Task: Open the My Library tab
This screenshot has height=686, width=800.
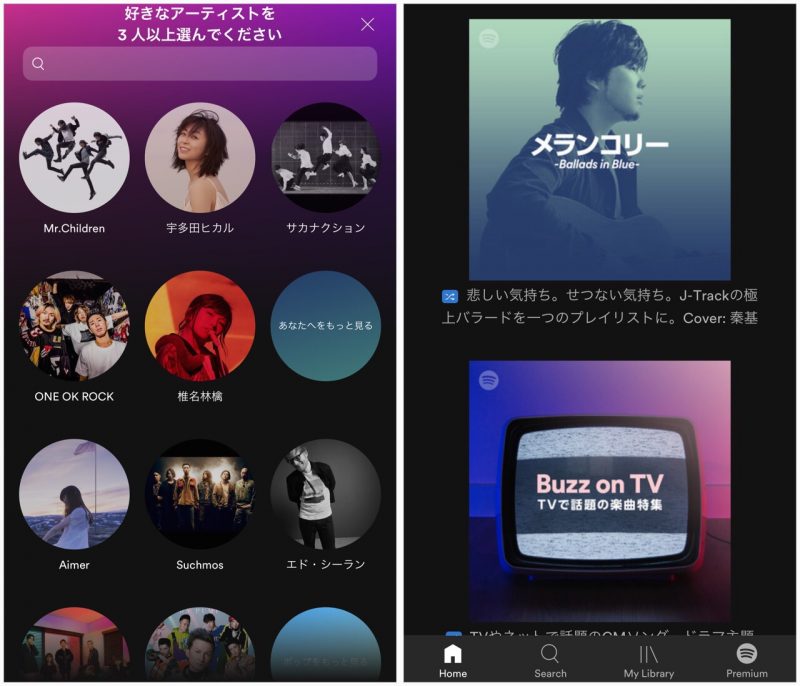Action: coord(648,661)
